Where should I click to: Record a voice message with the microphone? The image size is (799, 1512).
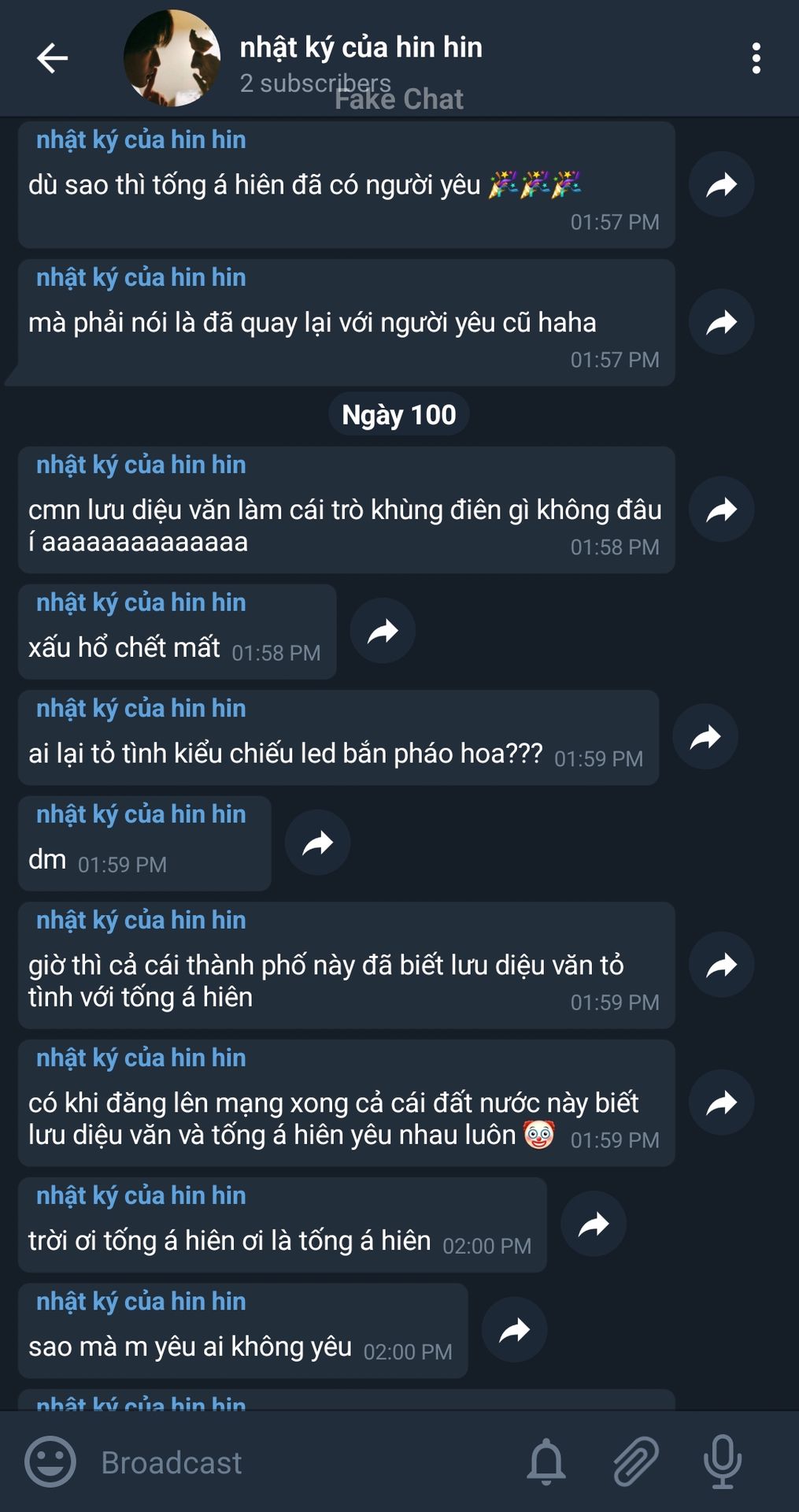(x=722, y=1462)
